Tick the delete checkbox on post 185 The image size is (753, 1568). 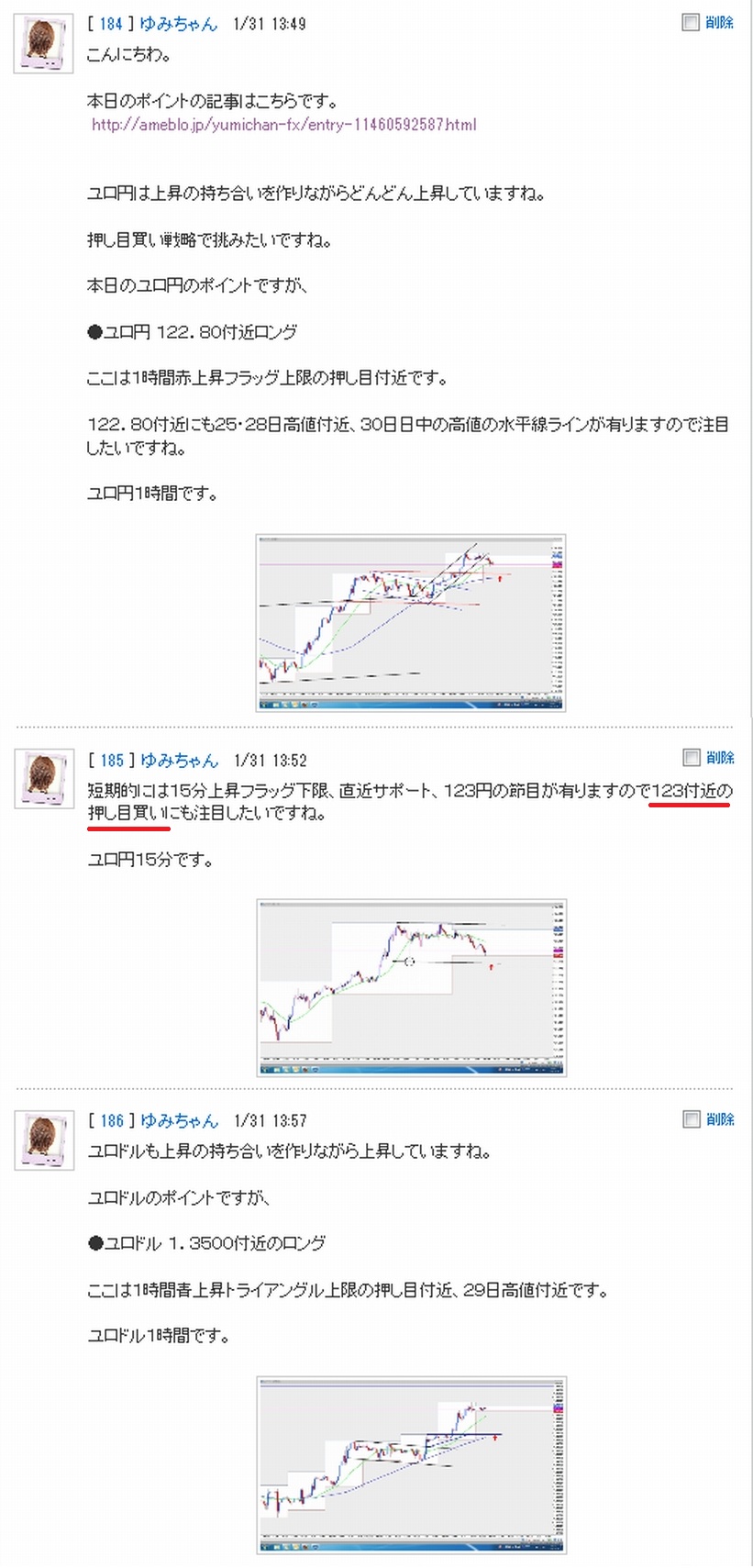(692, 757)
